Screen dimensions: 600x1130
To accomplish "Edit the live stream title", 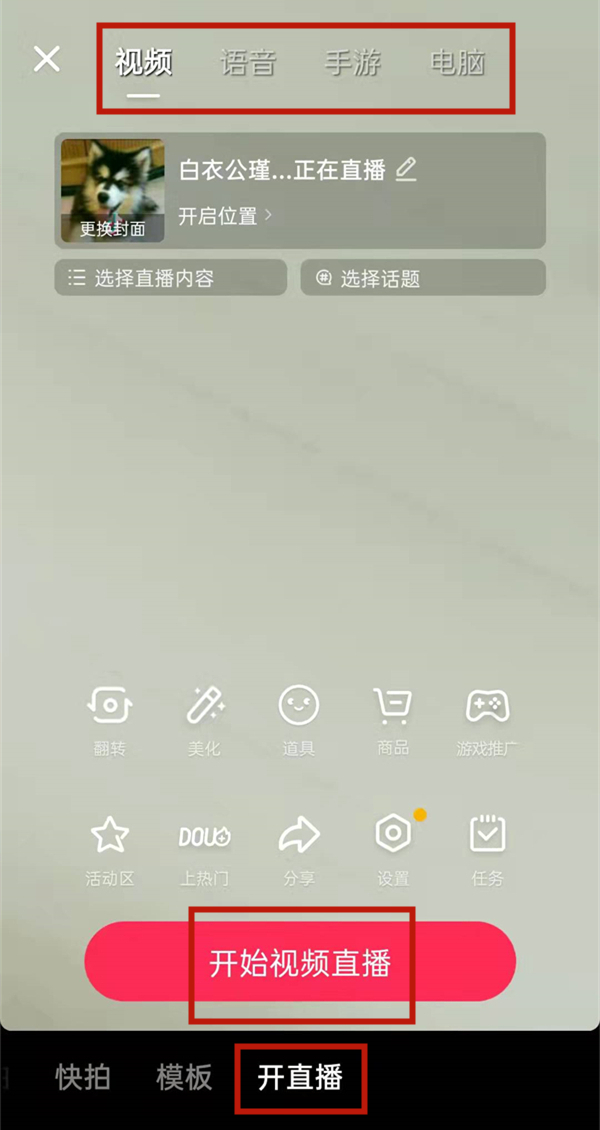I will [405, 170].
